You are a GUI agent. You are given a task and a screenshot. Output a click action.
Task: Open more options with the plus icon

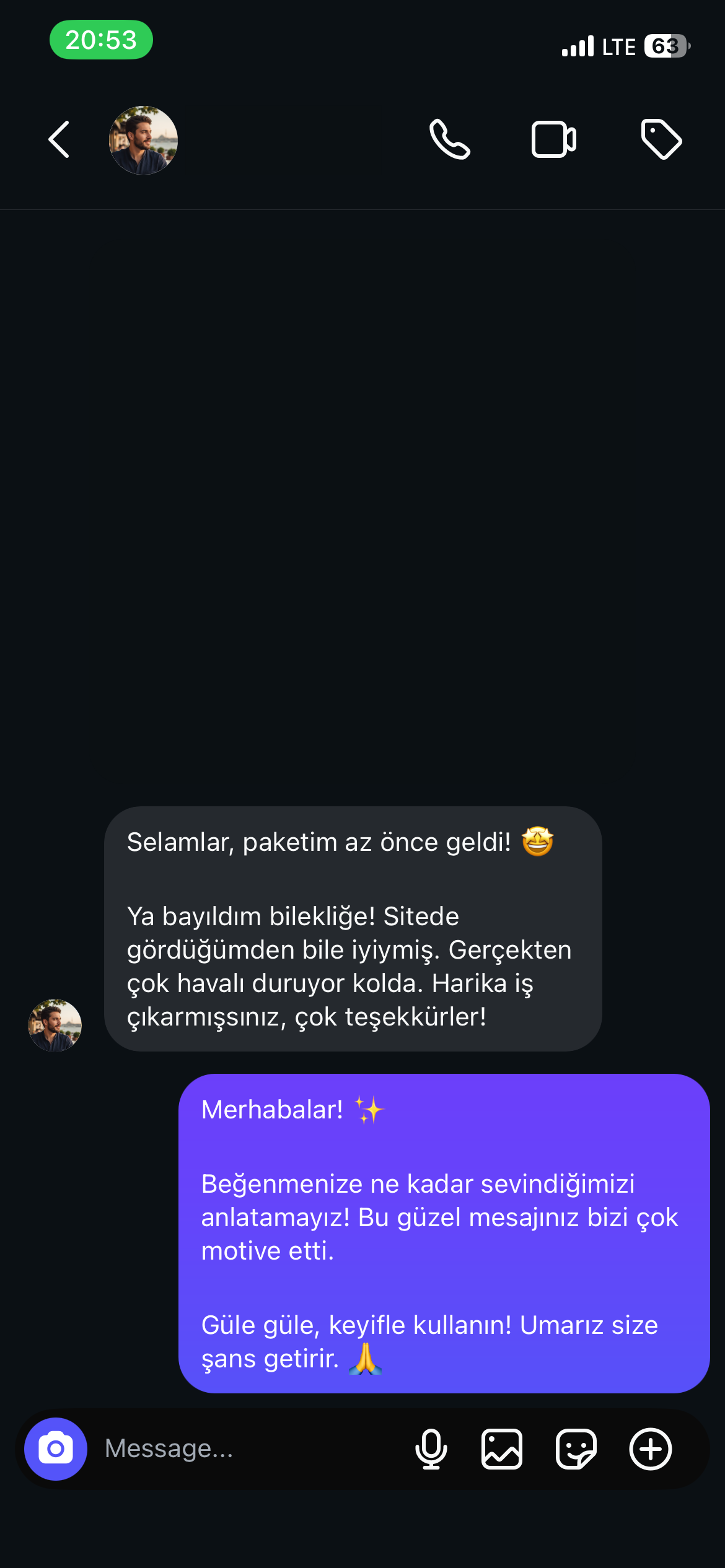[x=651, y=1449]
